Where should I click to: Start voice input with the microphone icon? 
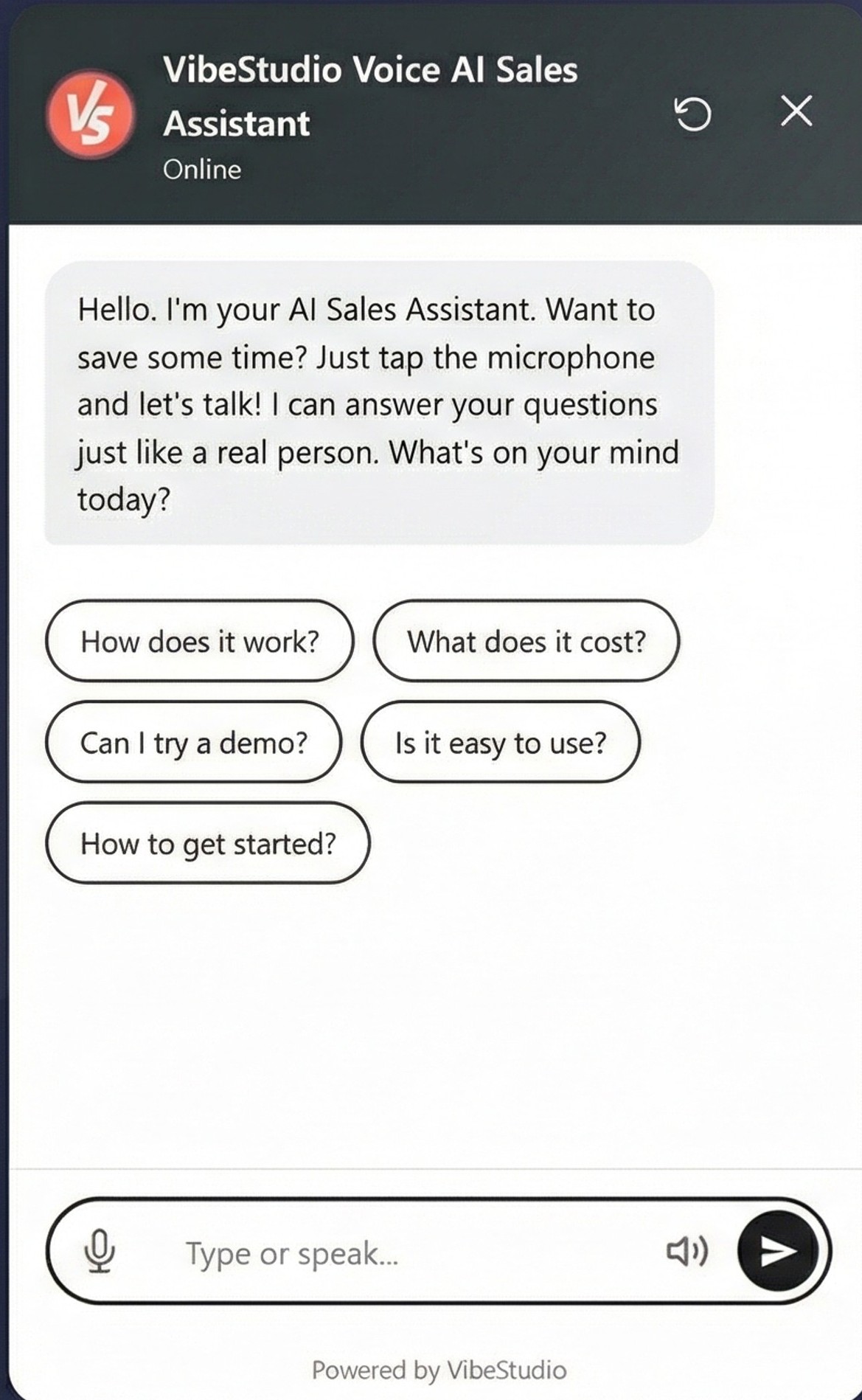[x=99, y=1252]
